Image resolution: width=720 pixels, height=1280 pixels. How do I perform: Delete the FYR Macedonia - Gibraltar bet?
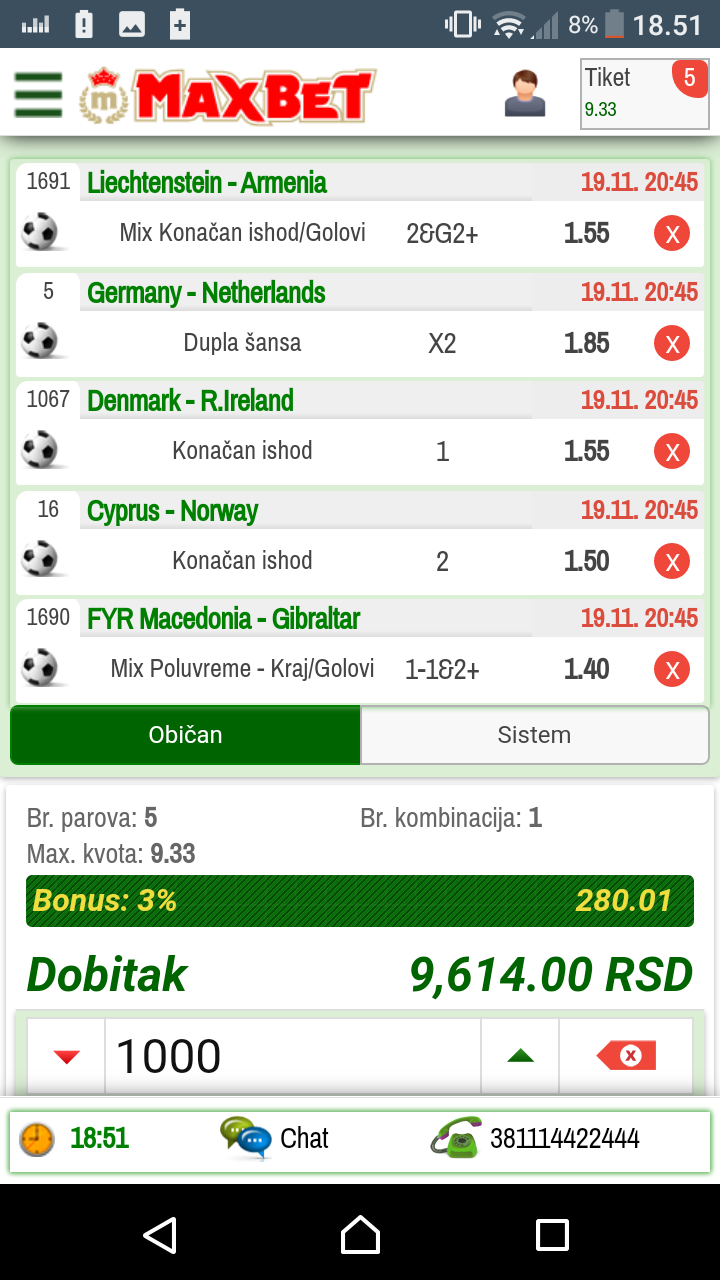[672, 669]
